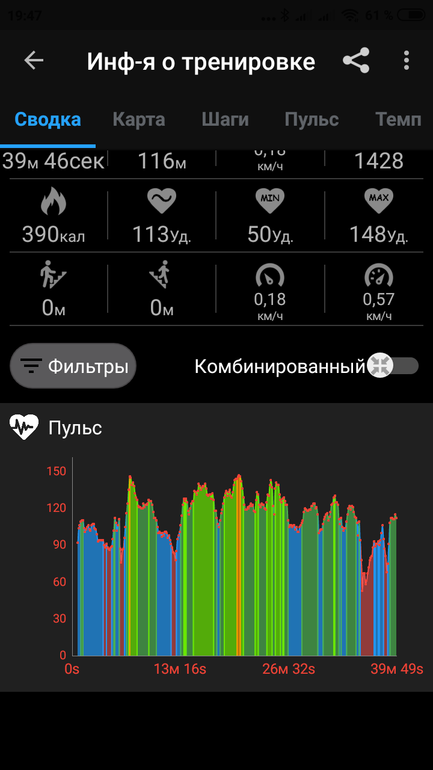Open the Шаги tab

(225, 119)
